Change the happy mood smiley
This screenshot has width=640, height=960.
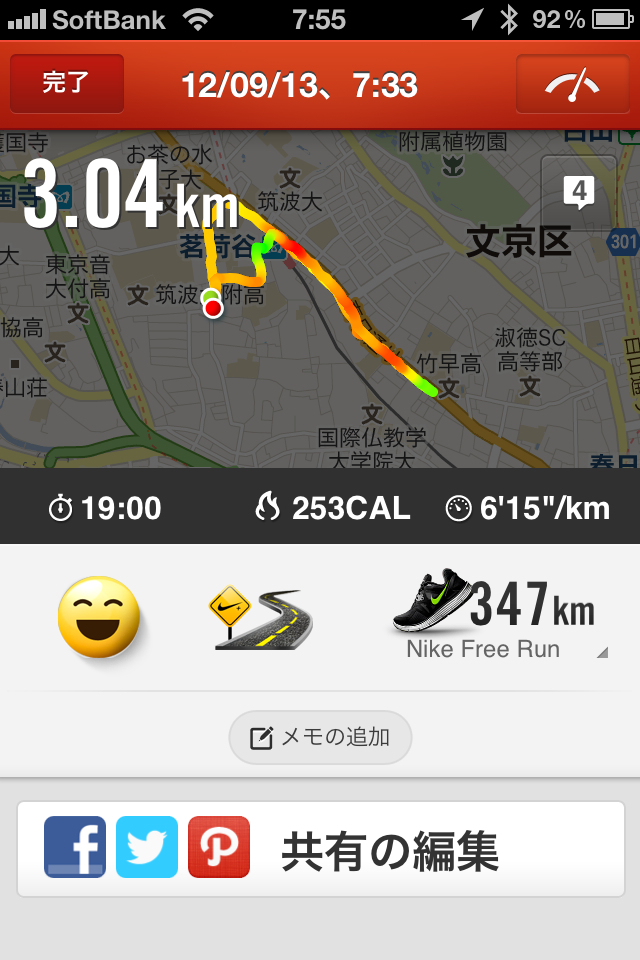coord(97,617)
